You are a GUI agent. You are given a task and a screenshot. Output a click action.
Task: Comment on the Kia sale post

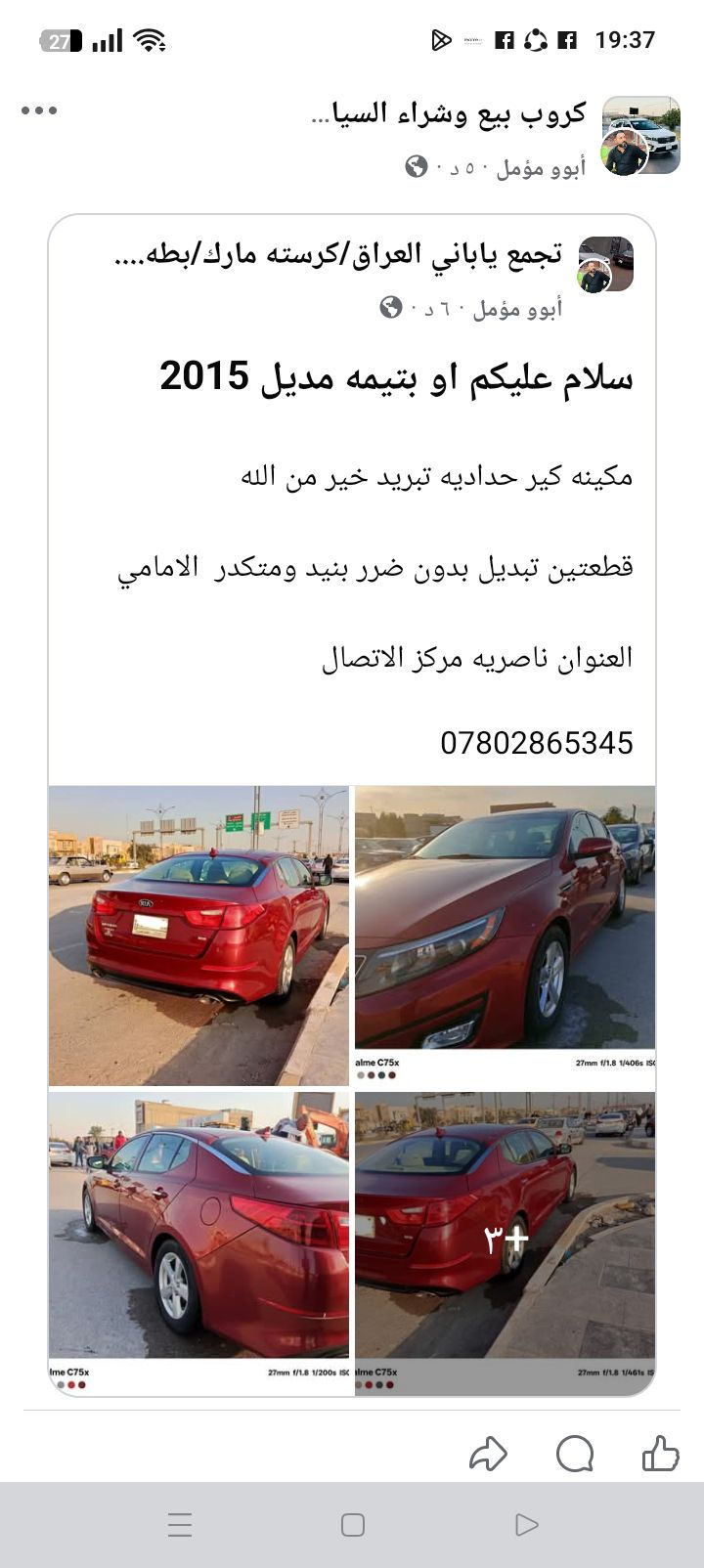[575, 1453]
